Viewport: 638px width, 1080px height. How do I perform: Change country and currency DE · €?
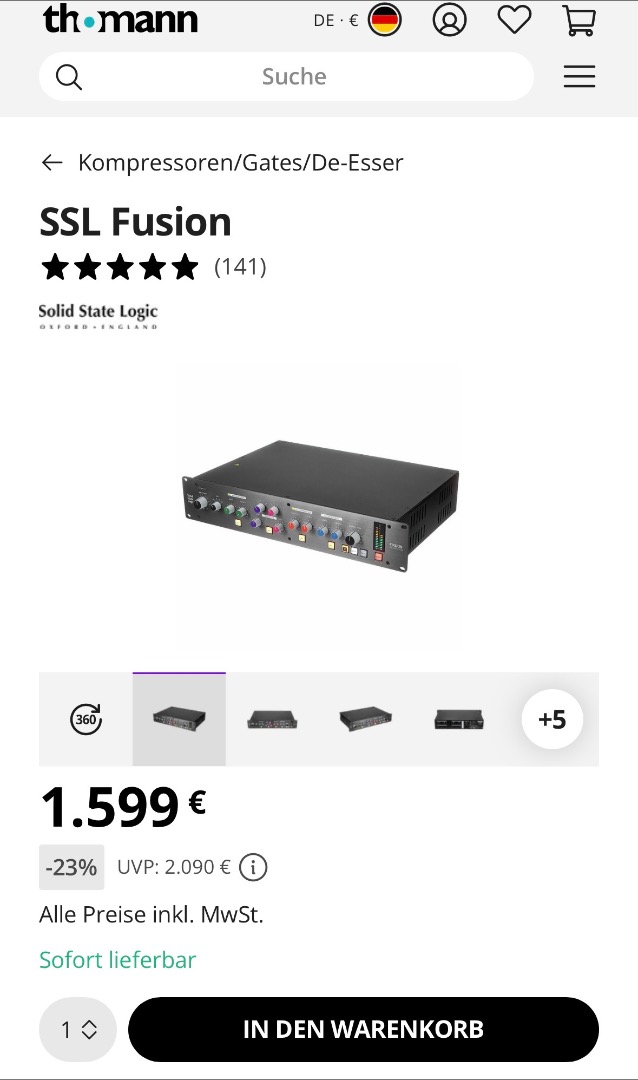coord(357,20)
